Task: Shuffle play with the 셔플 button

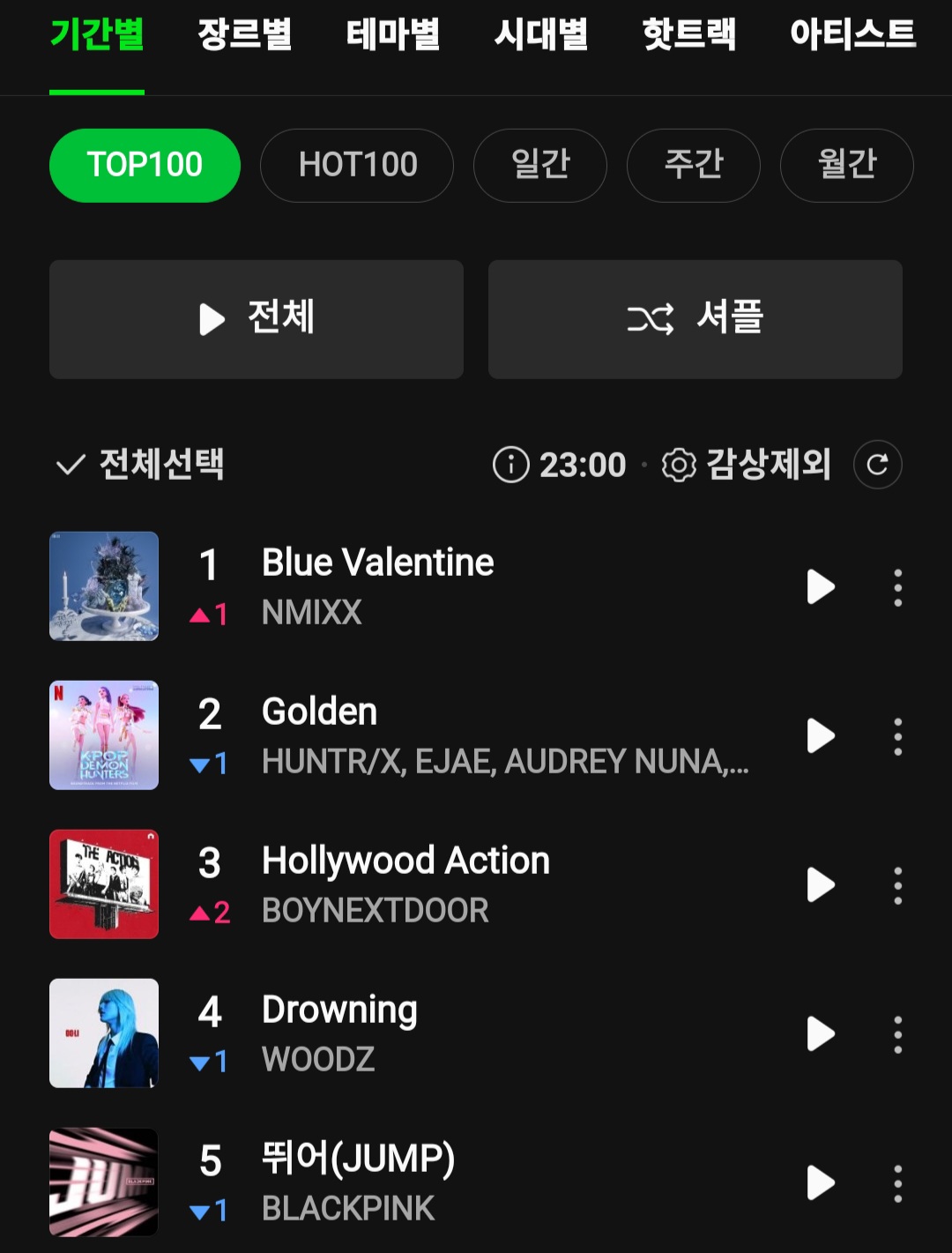Action: pos(695,319)
